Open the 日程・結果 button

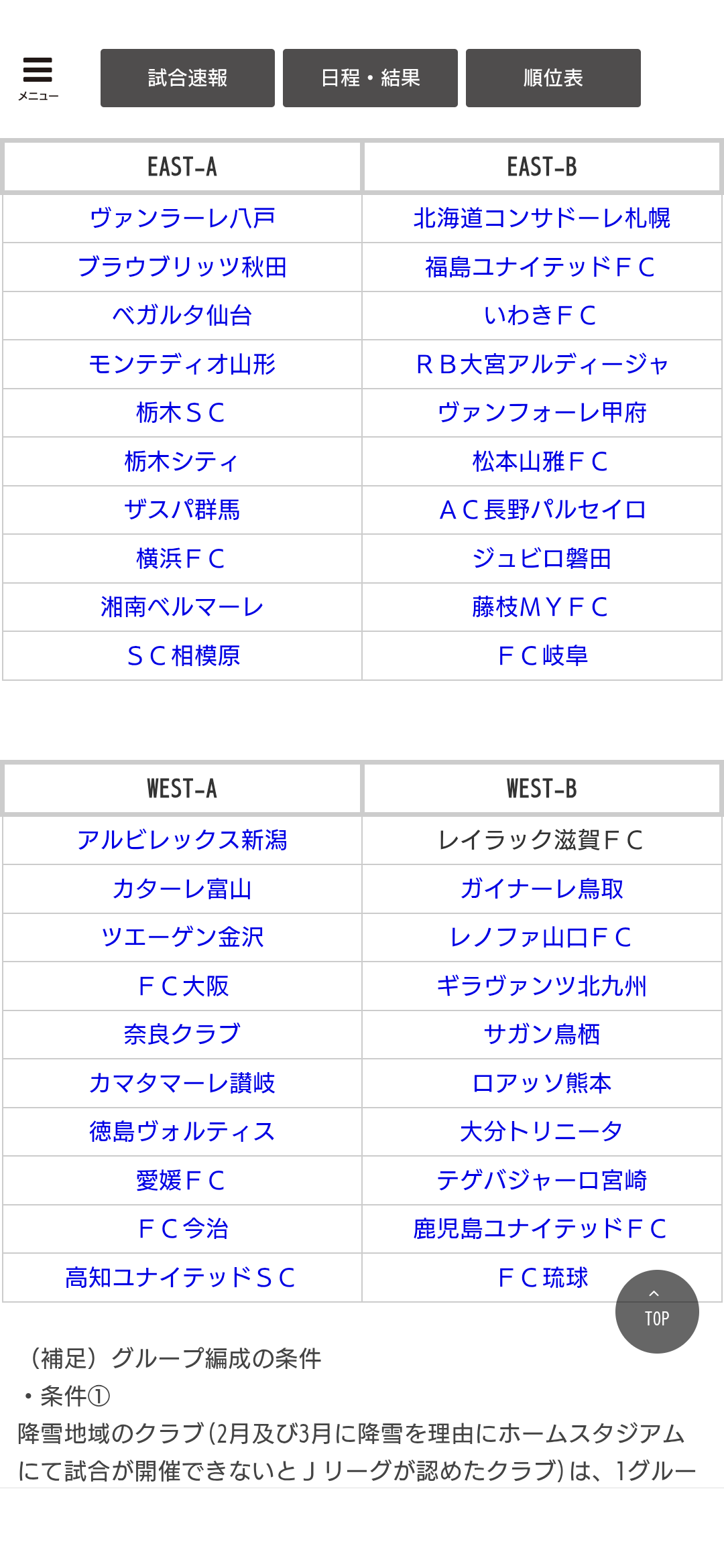click(370, 78)
